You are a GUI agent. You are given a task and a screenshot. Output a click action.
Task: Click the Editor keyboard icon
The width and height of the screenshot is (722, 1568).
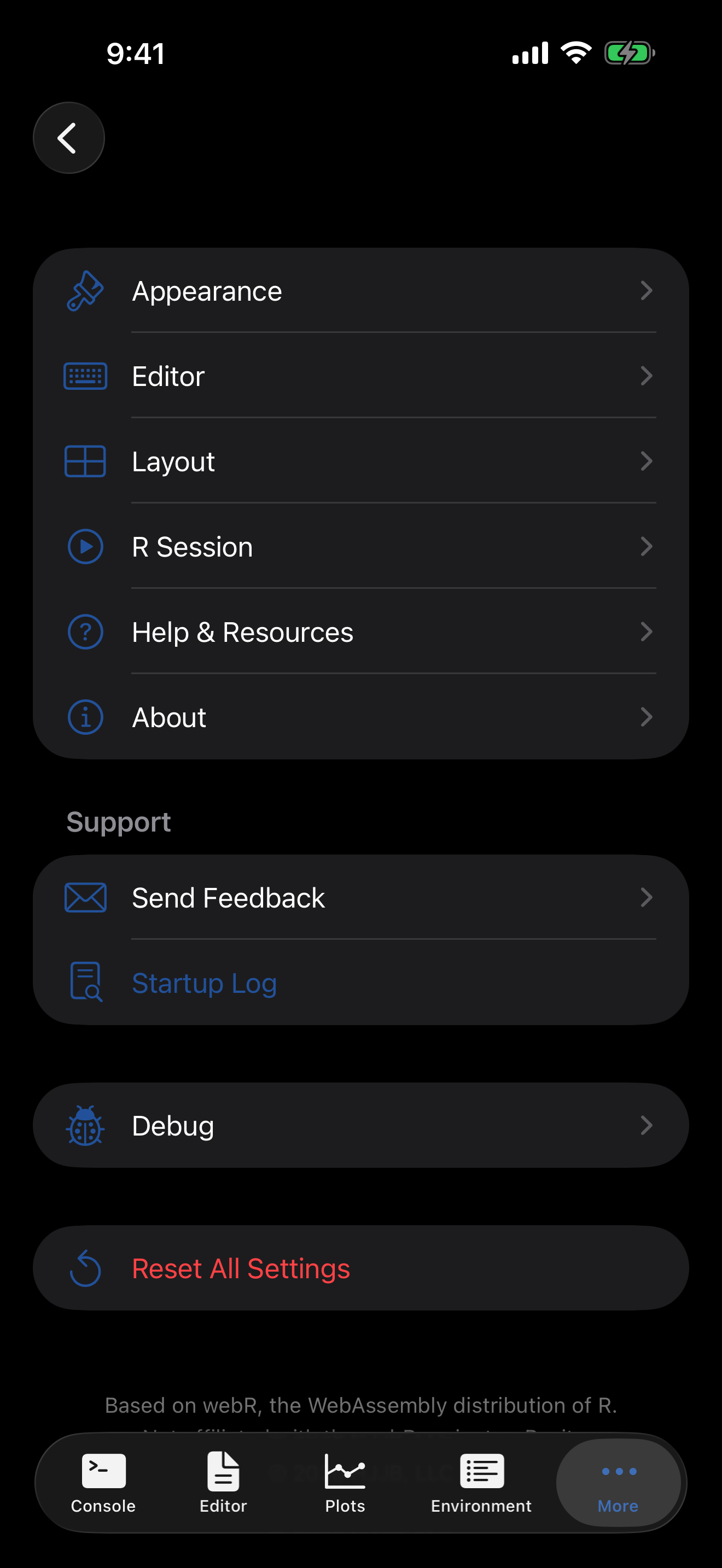[85, 376]
